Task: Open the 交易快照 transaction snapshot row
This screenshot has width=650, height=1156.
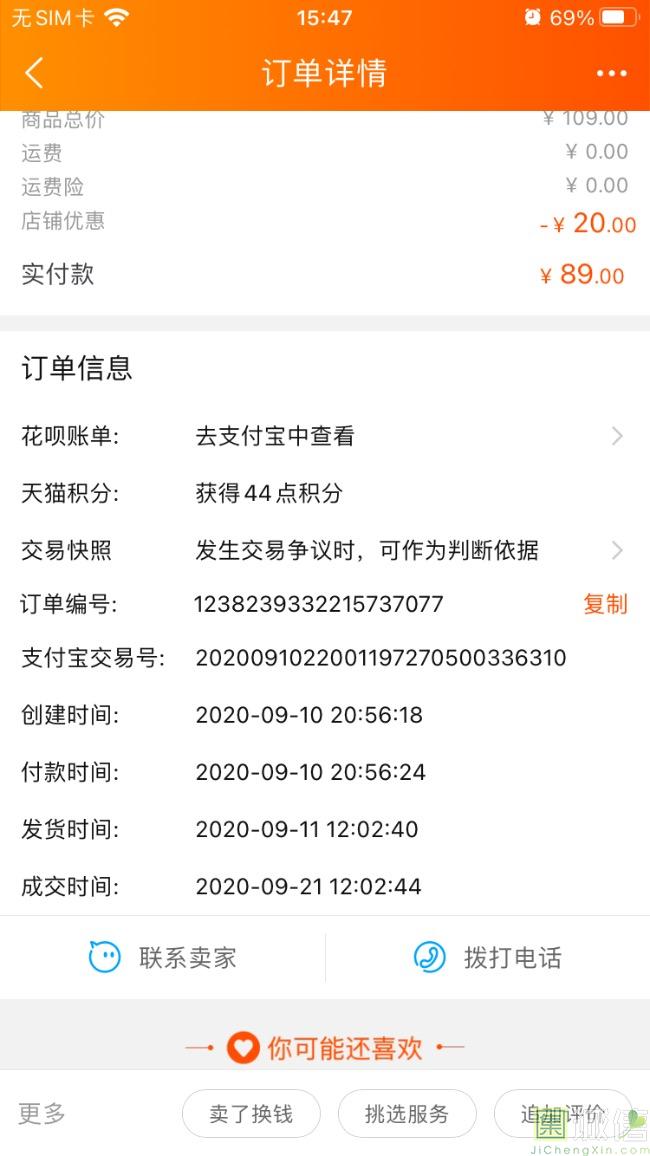Action: [325, 550]
